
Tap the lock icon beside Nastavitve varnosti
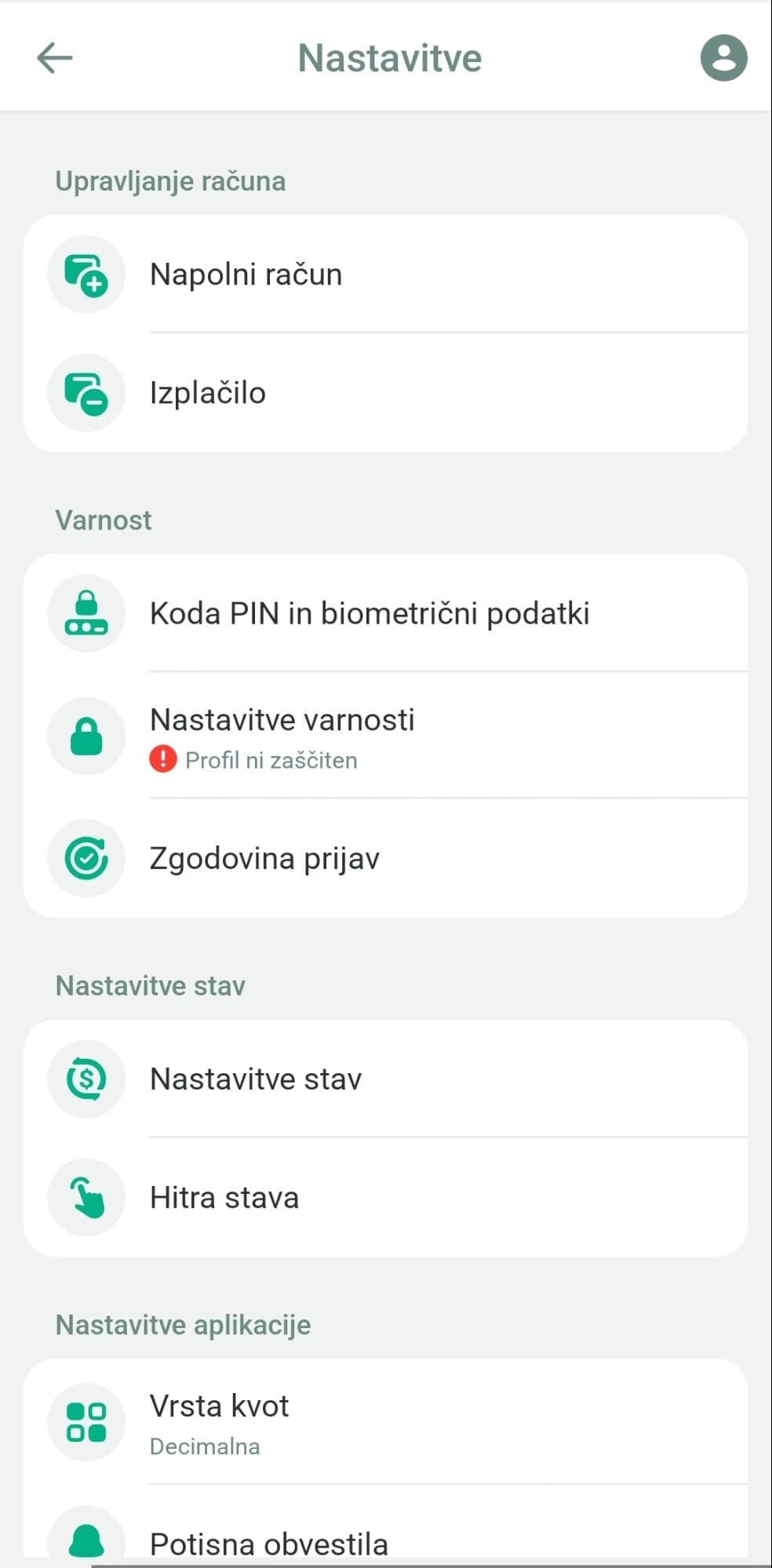coord(86,736)
